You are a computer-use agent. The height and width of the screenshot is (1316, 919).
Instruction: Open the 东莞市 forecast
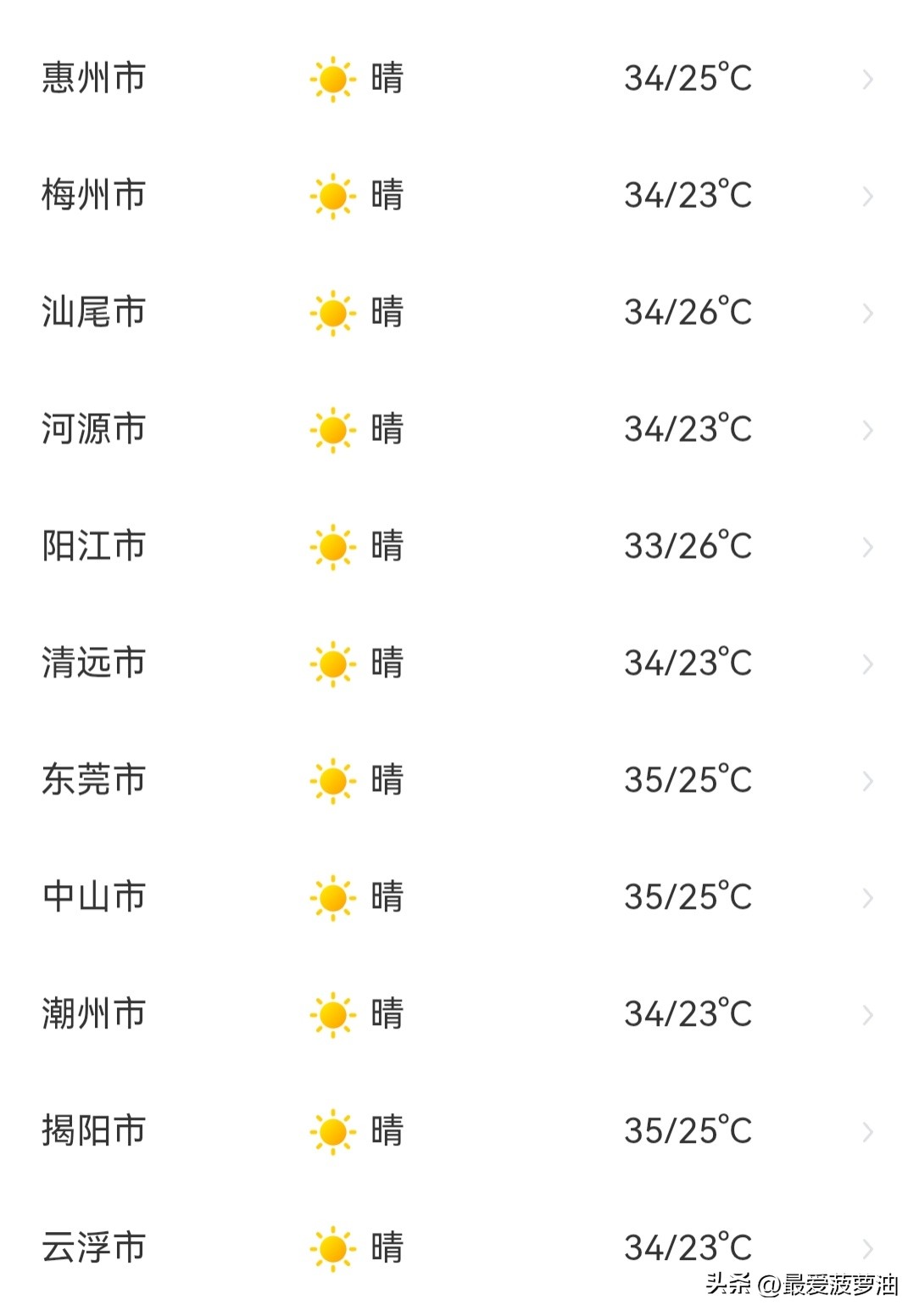[x=459, y=781]
